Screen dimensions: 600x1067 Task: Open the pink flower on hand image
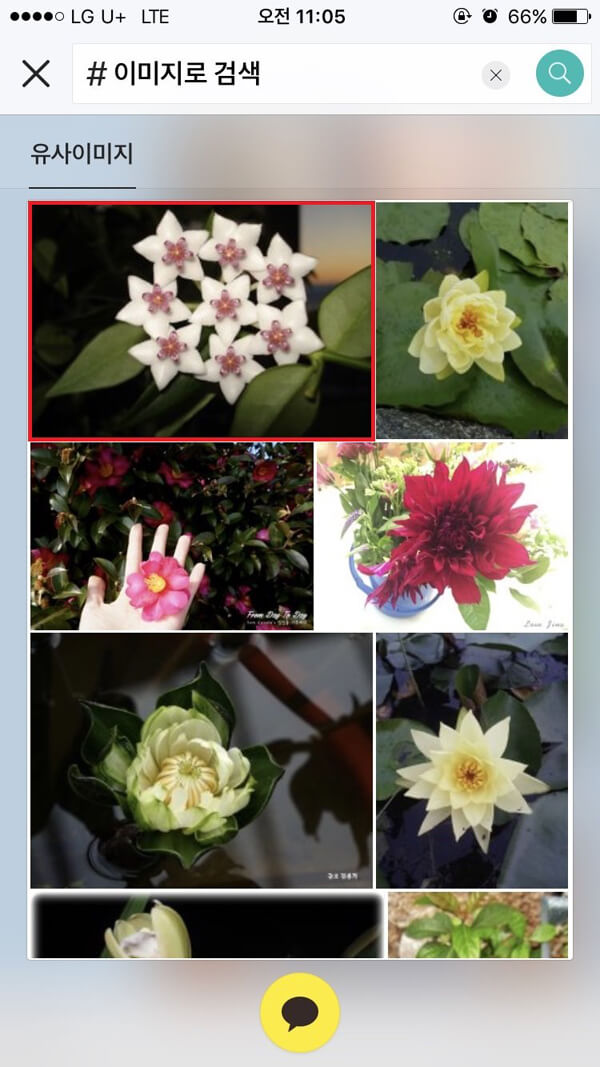pos(171,537)
